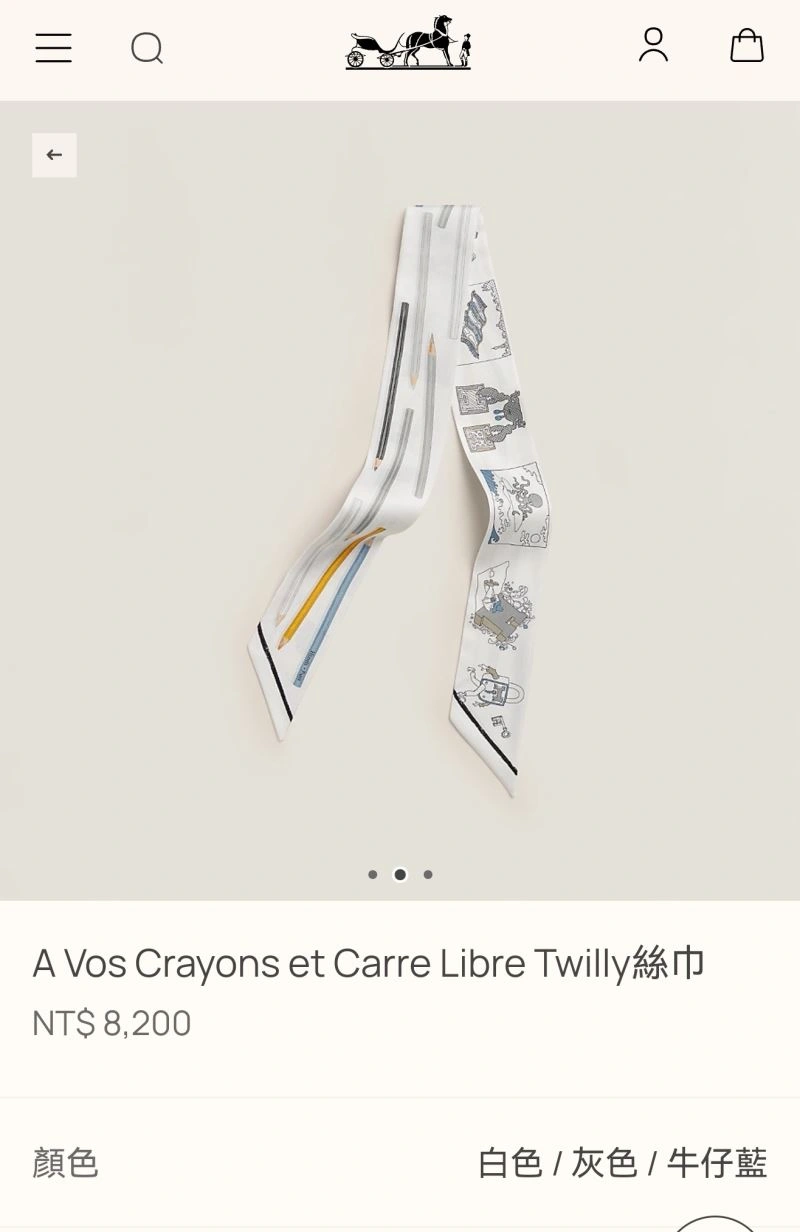Tap the back arrow on product image
800x1232 pixels.
point(54,155)
